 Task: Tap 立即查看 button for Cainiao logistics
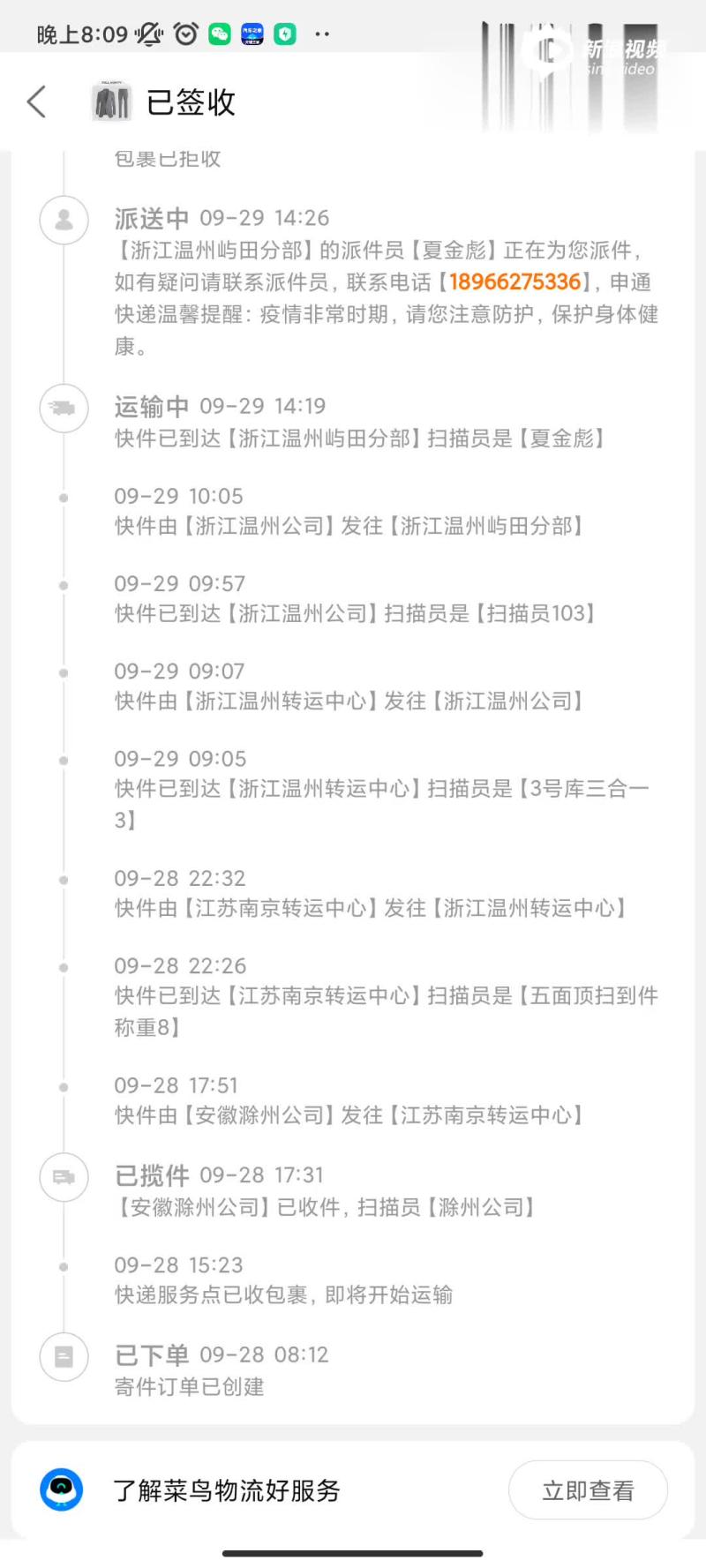point(588,1490)
